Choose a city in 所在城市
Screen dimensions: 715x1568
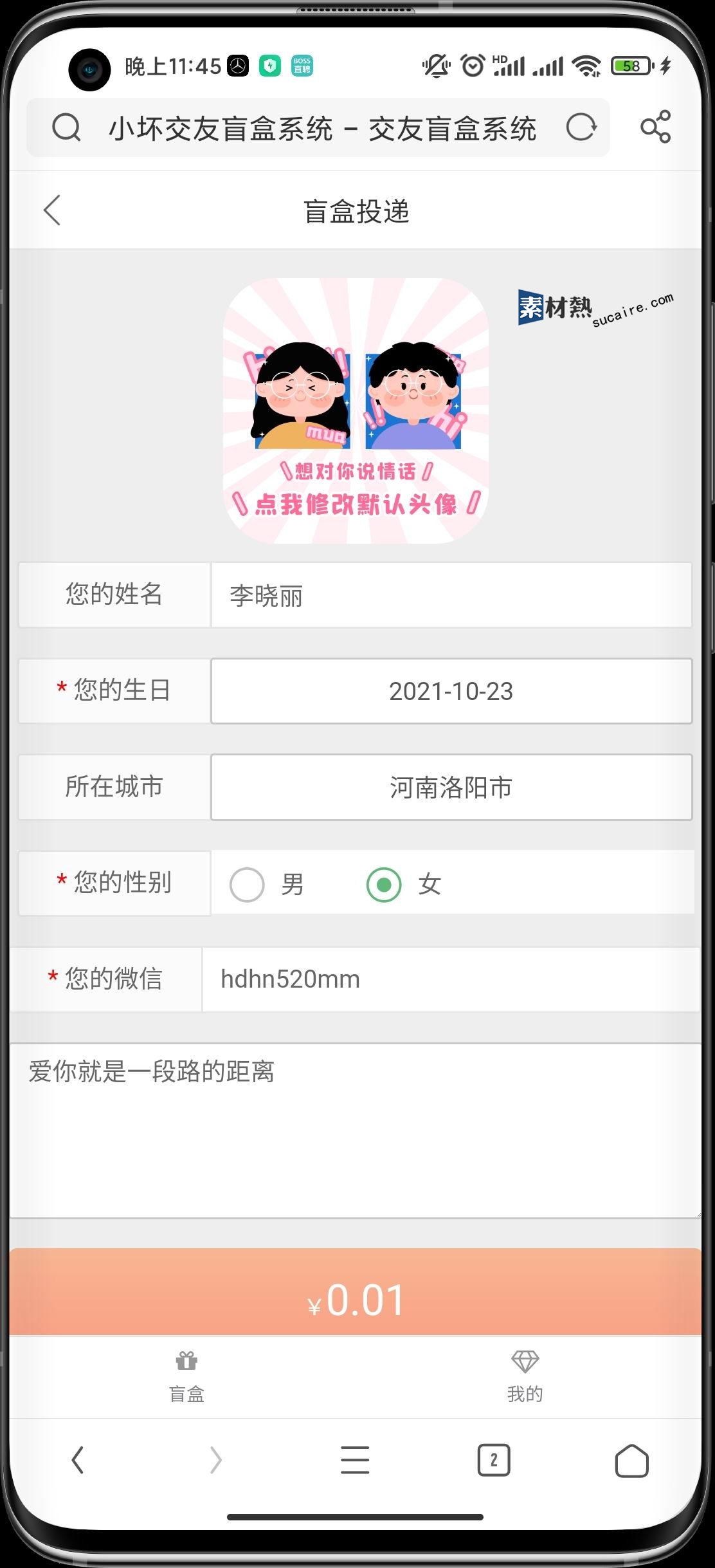tap(451, 787)
